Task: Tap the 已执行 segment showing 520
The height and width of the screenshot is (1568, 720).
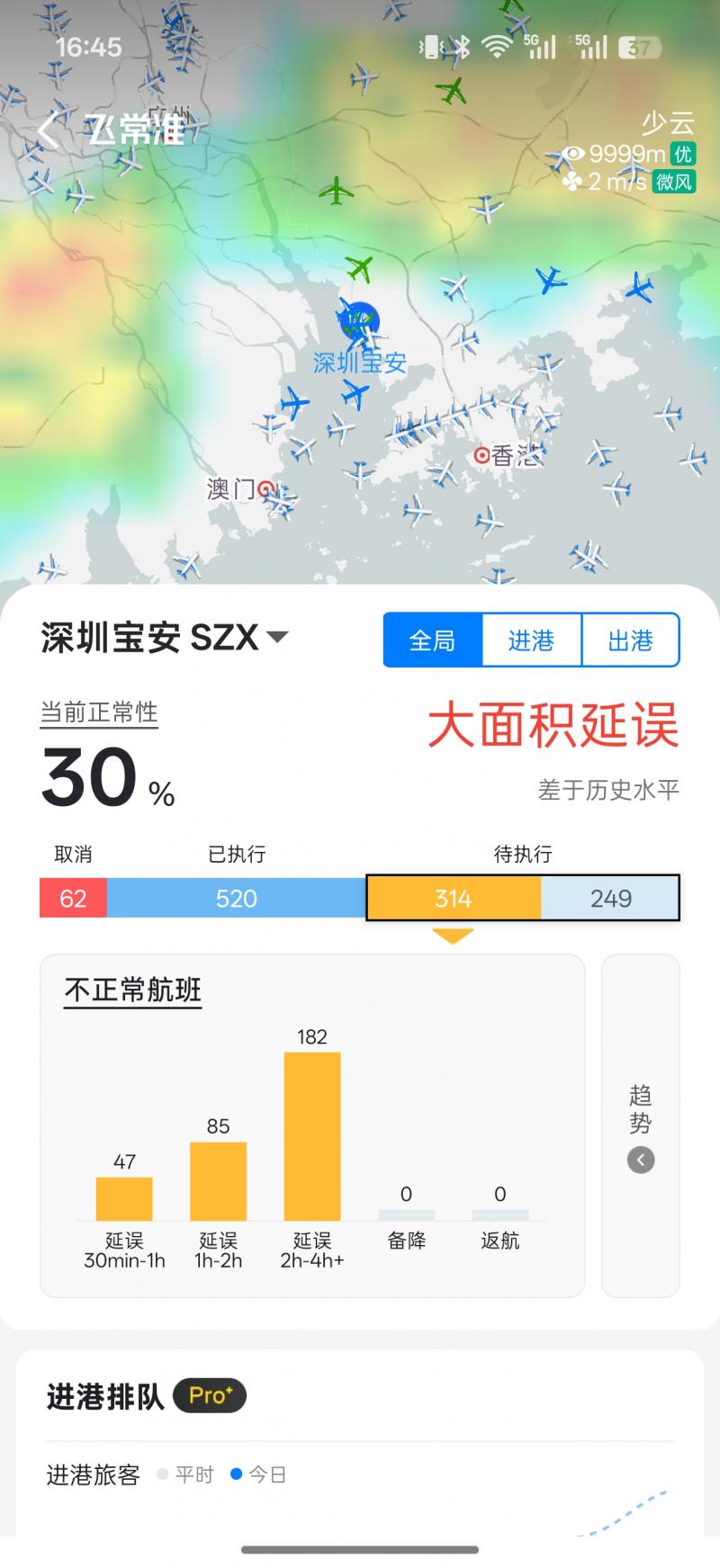Action: (x=236, y=898)
